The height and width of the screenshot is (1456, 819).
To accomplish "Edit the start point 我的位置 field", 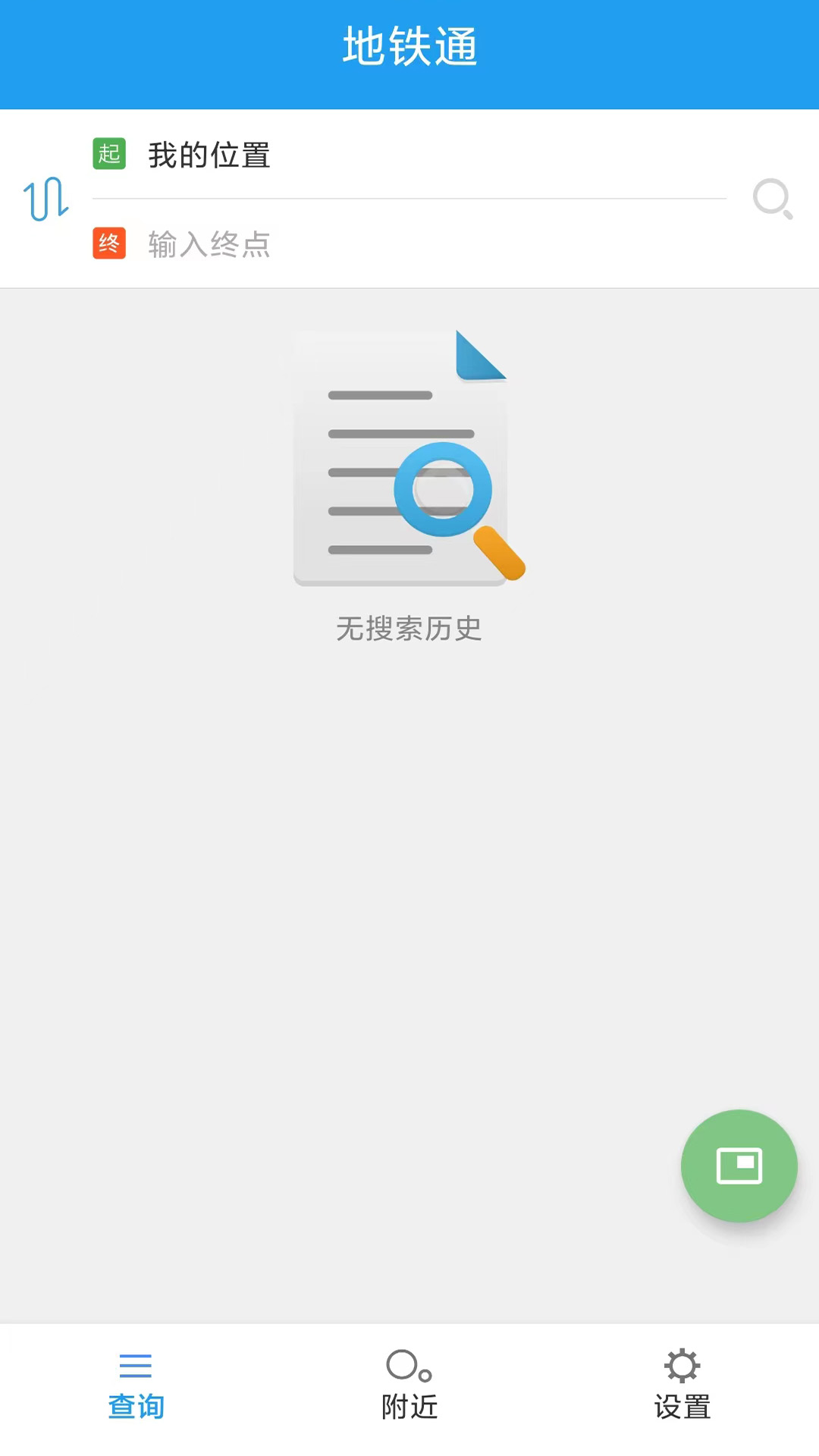I will pos(409,155).
